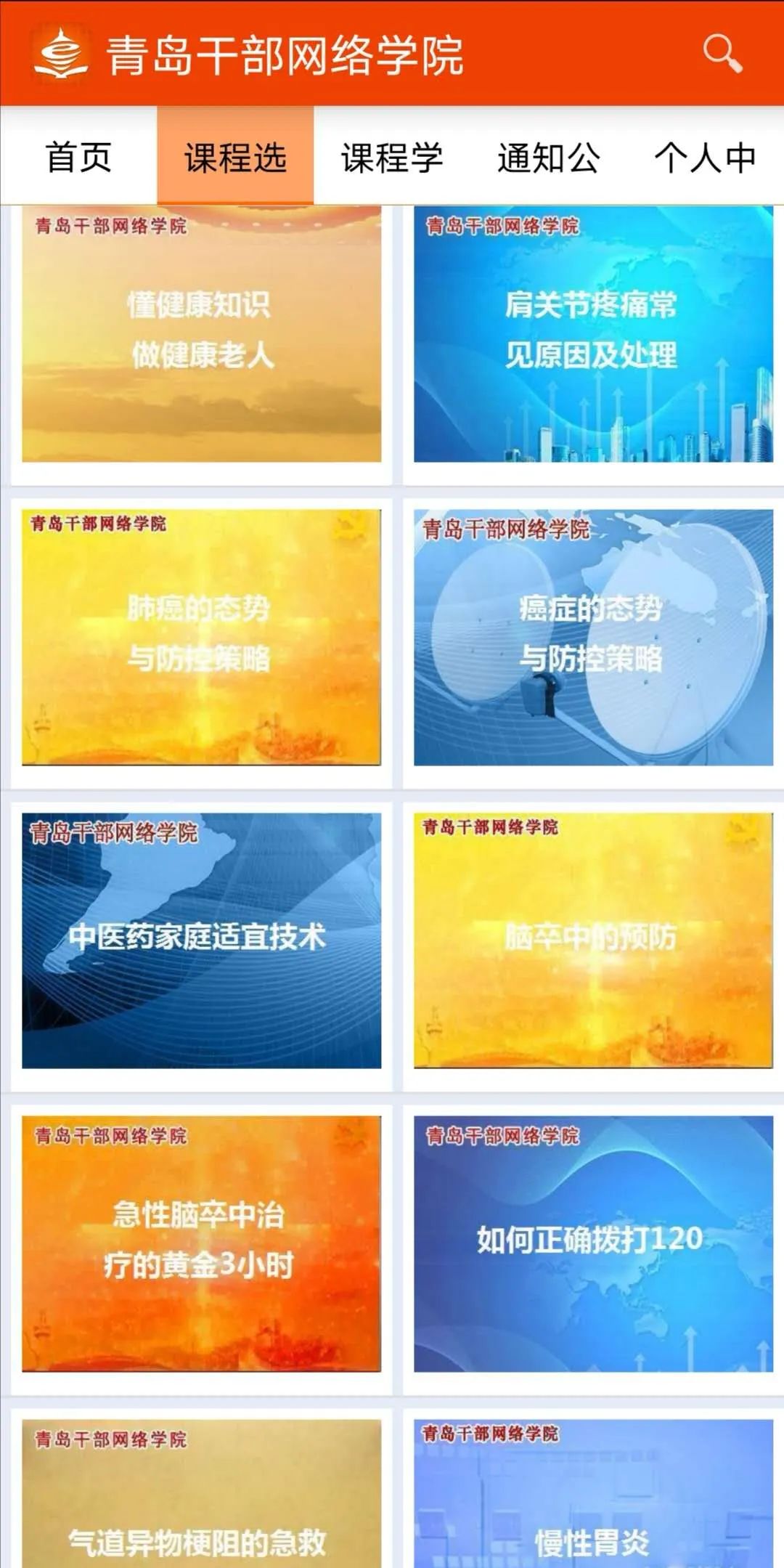Viewport: 784px width, 1568px height.
Task: Open the search icon in header
Action: (722, 54)
